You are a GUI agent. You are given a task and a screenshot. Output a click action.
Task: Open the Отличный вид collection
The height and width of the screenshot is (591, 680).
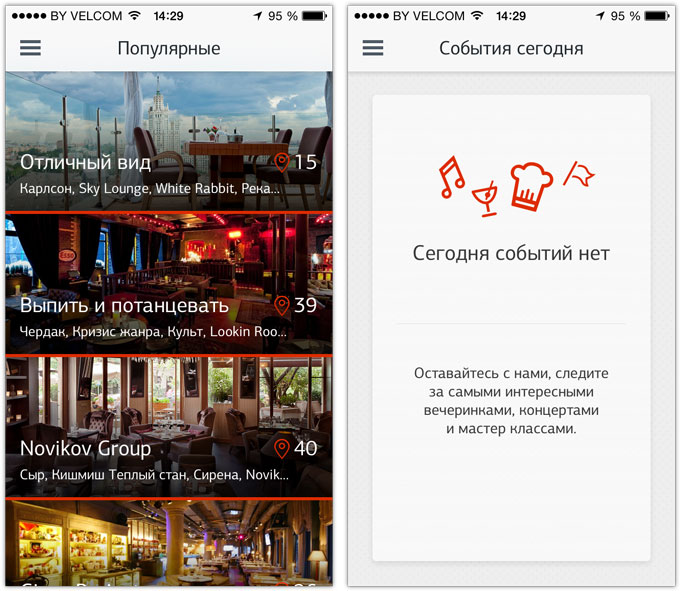point(168,142)
